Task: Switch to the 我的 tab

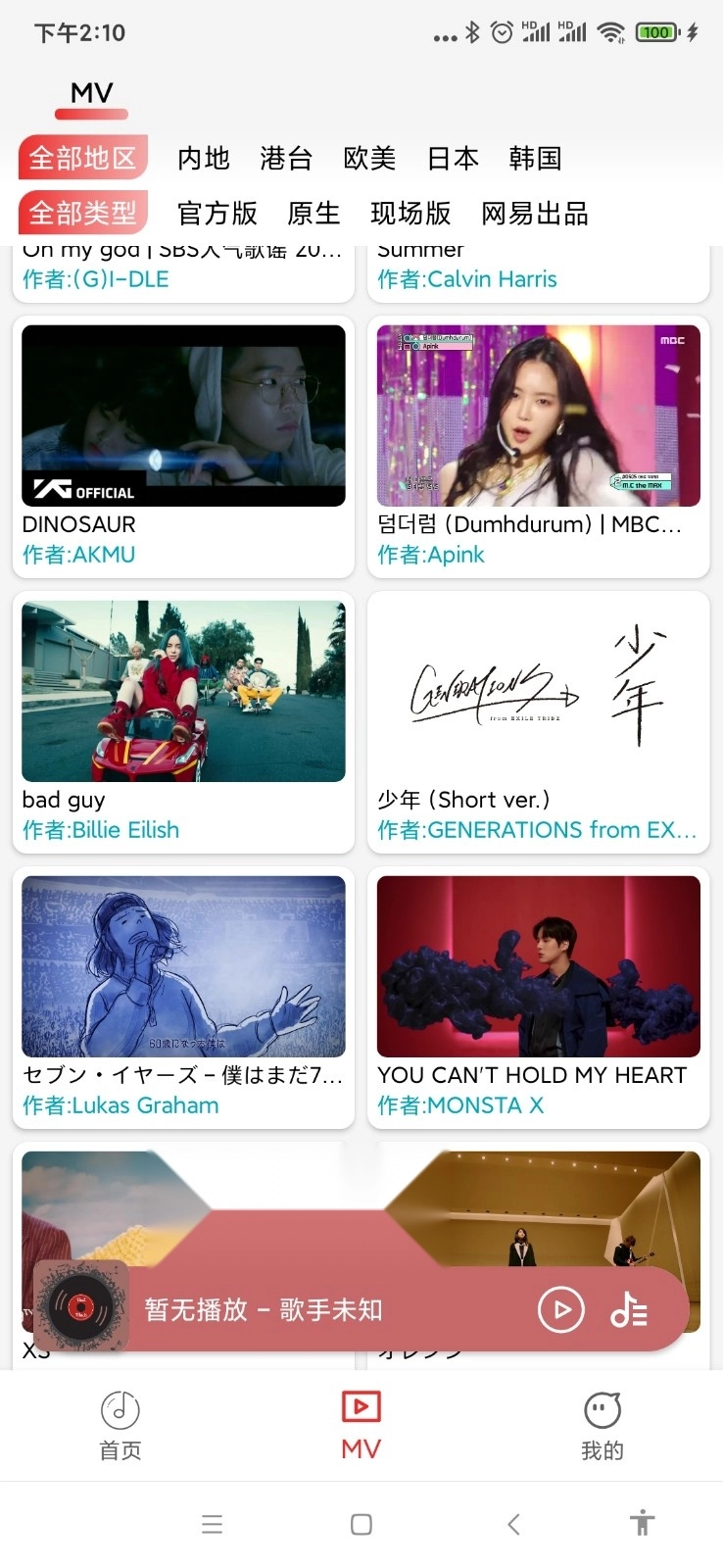Action: point(602,1425)
